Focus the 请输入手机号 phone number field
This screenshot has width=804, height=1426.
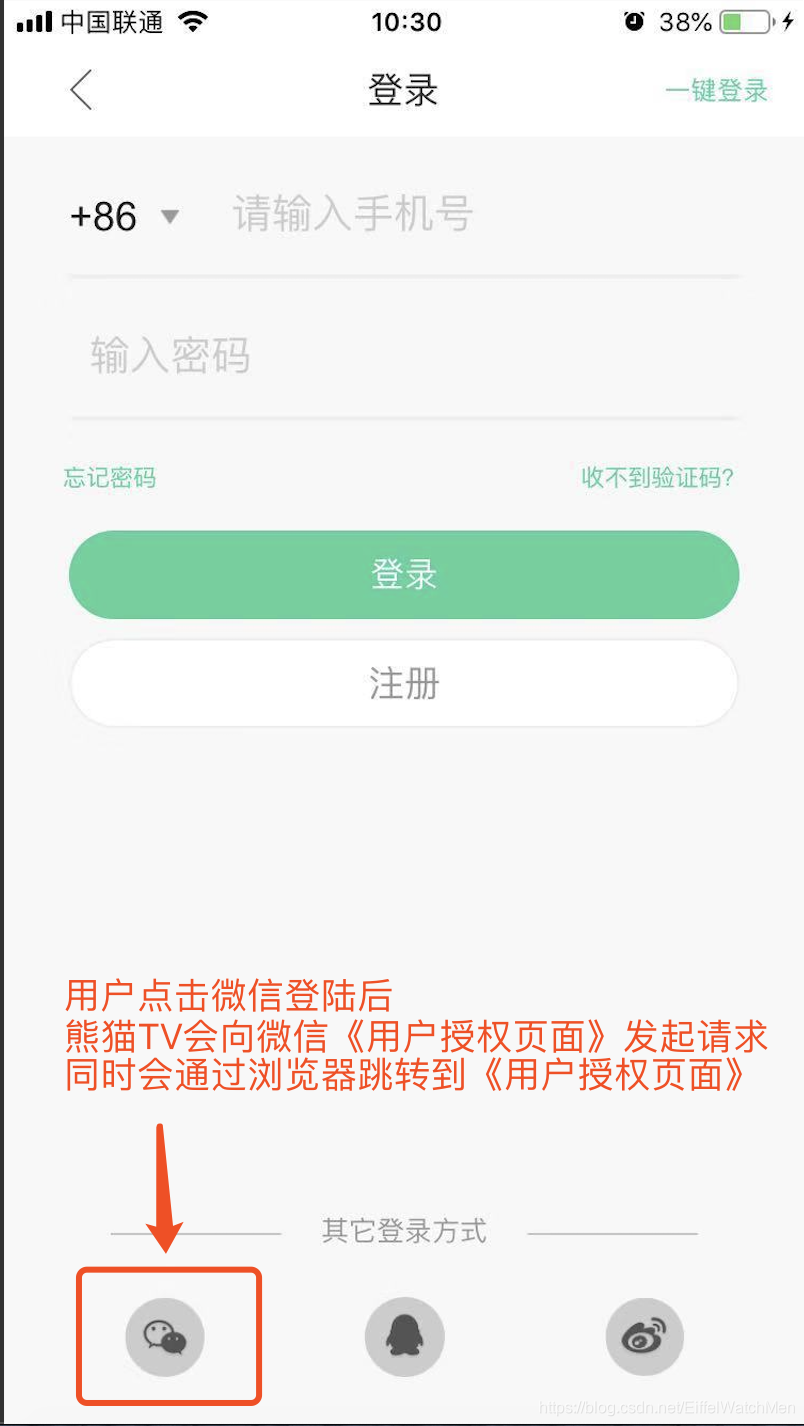470,215
